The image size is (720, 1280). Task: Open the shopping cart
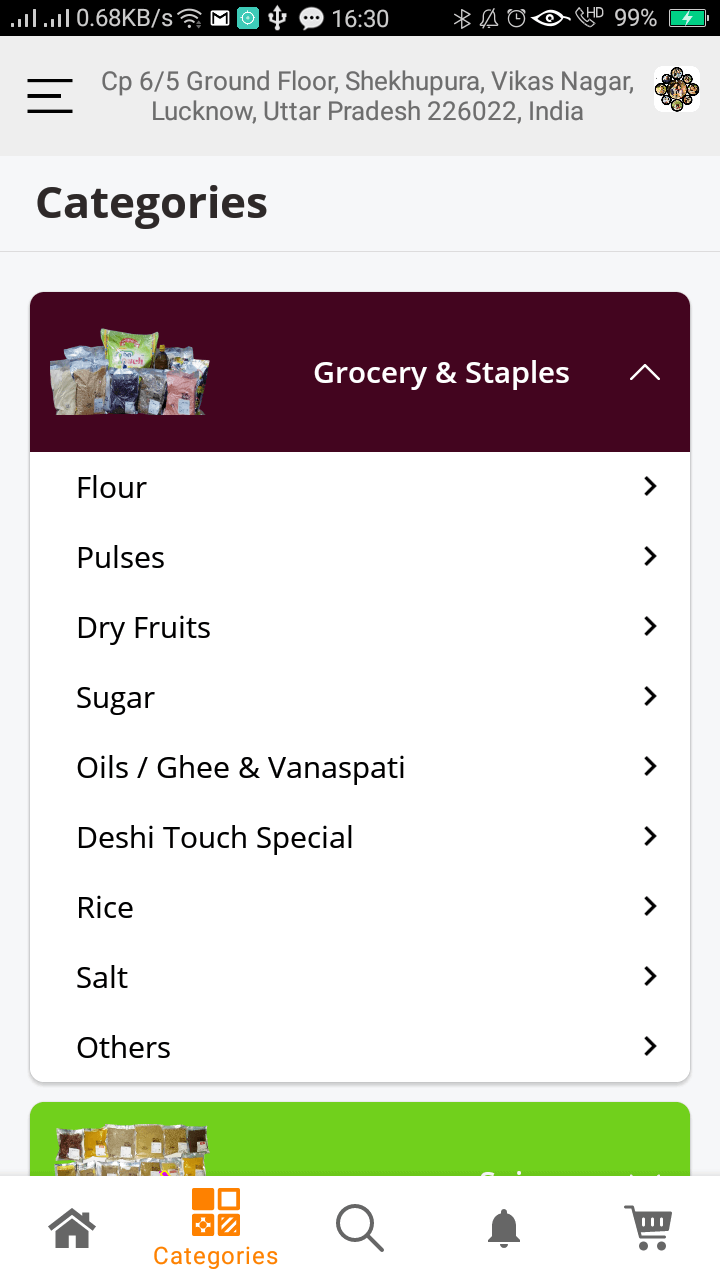(648, 1228)
